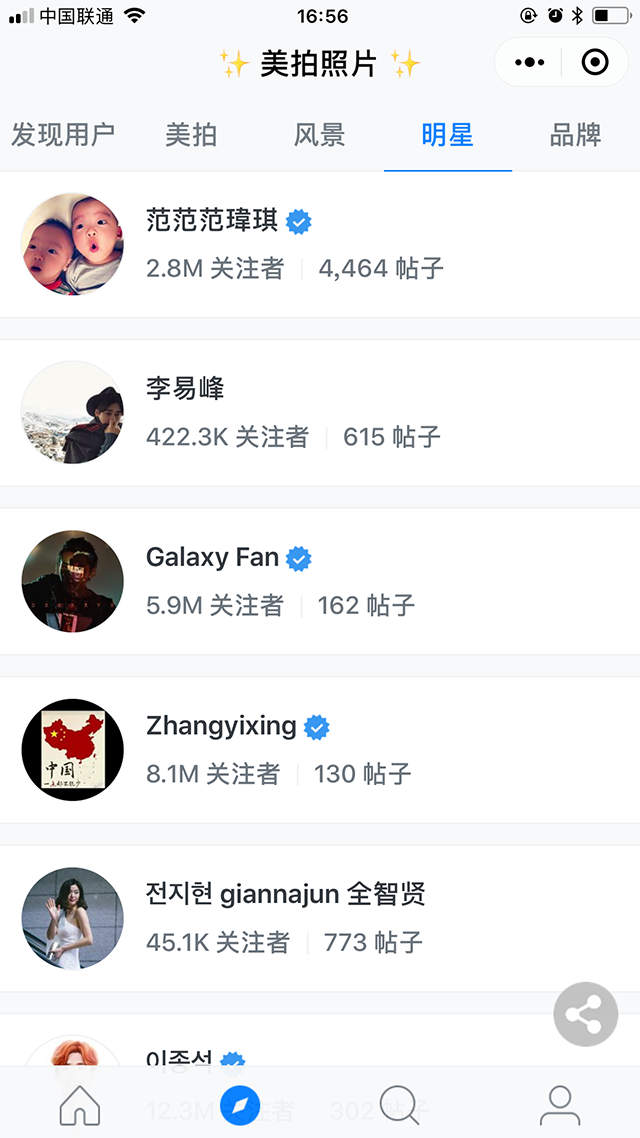Open the Galaxy Fan profile row
The image size is (640, 1138).
tap(320, 581)
